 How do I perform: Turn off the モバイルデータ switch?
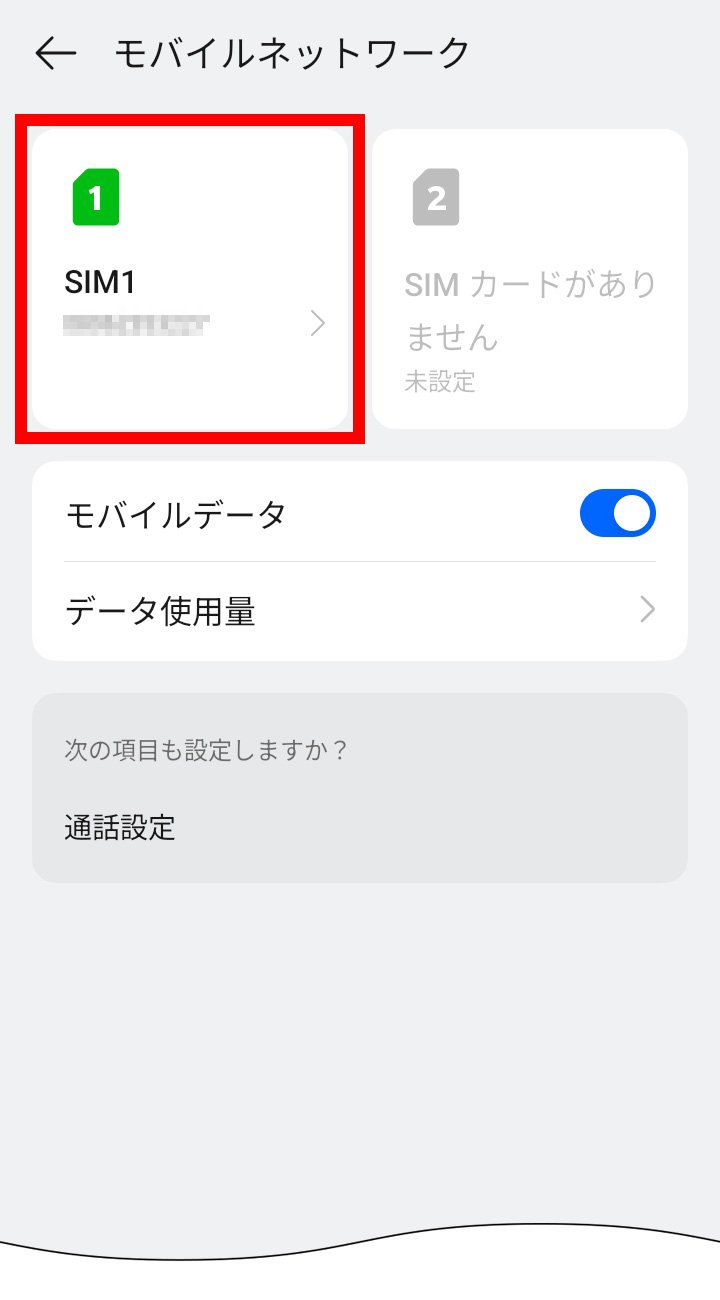pyautogui.click(x=617, y=513)
